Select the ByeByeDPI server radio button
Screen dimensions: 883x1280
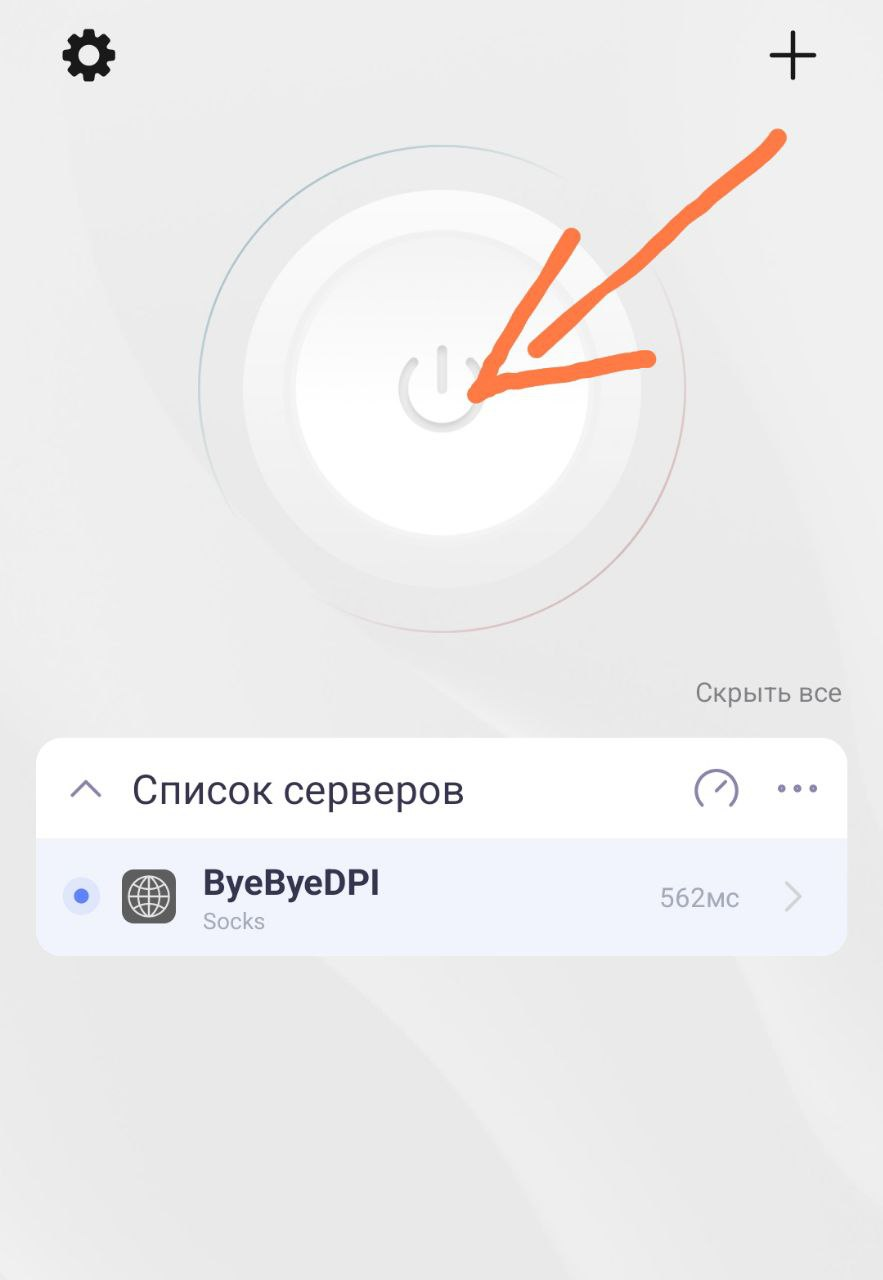pyautogui.click(x=81, y=896)
